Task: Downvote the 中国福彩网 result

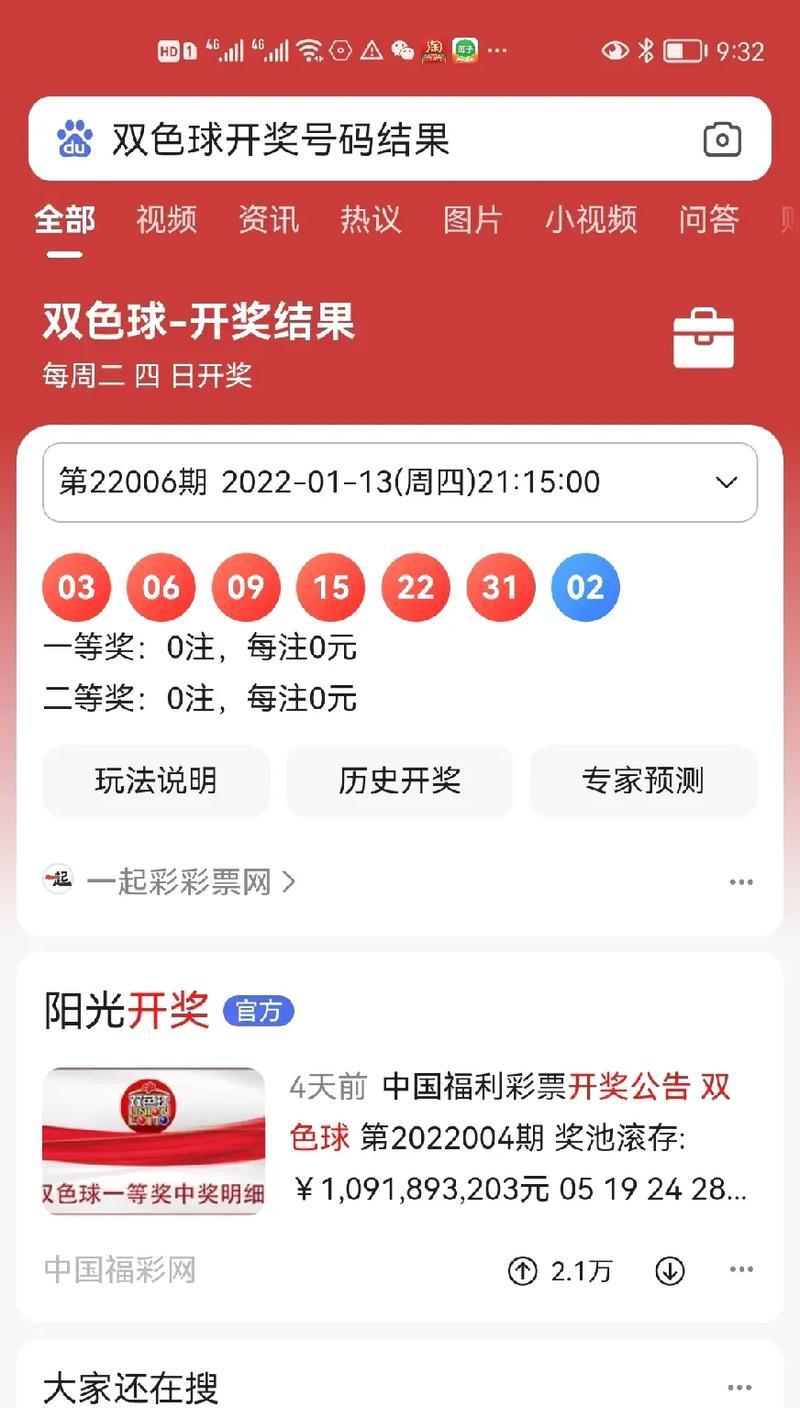Action: [669, 1271]
